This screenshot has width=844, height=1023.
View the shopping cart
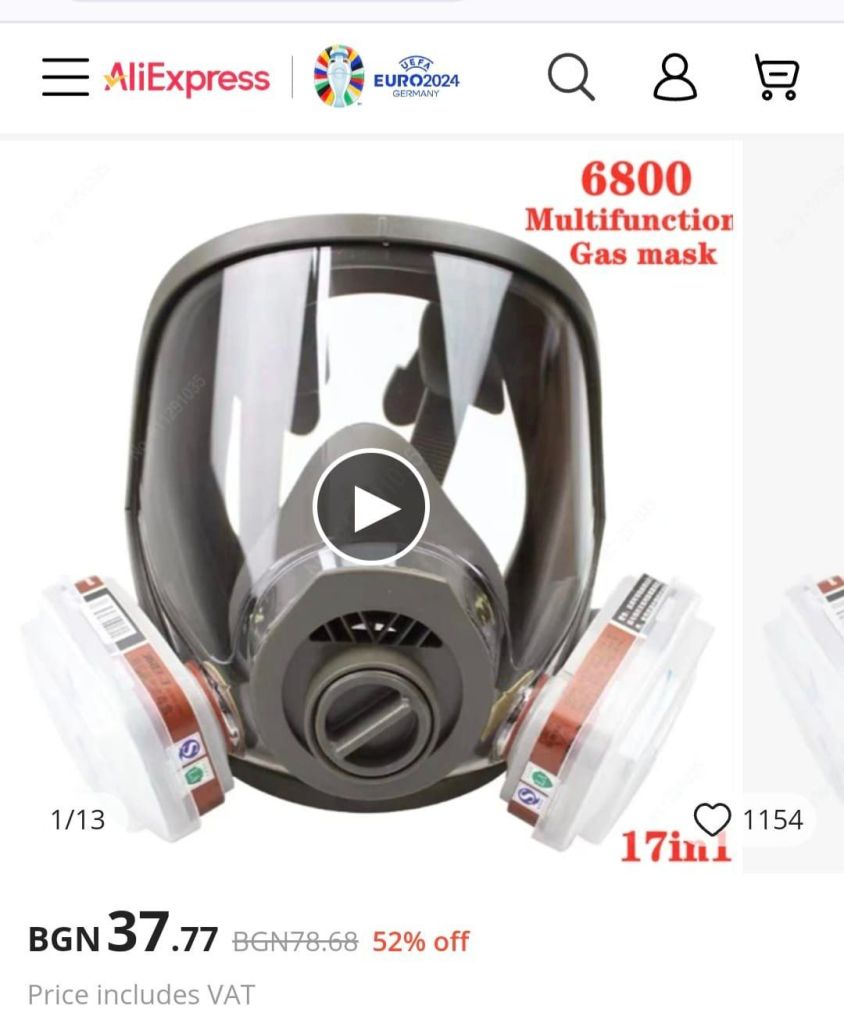click(x=777, y=77)
